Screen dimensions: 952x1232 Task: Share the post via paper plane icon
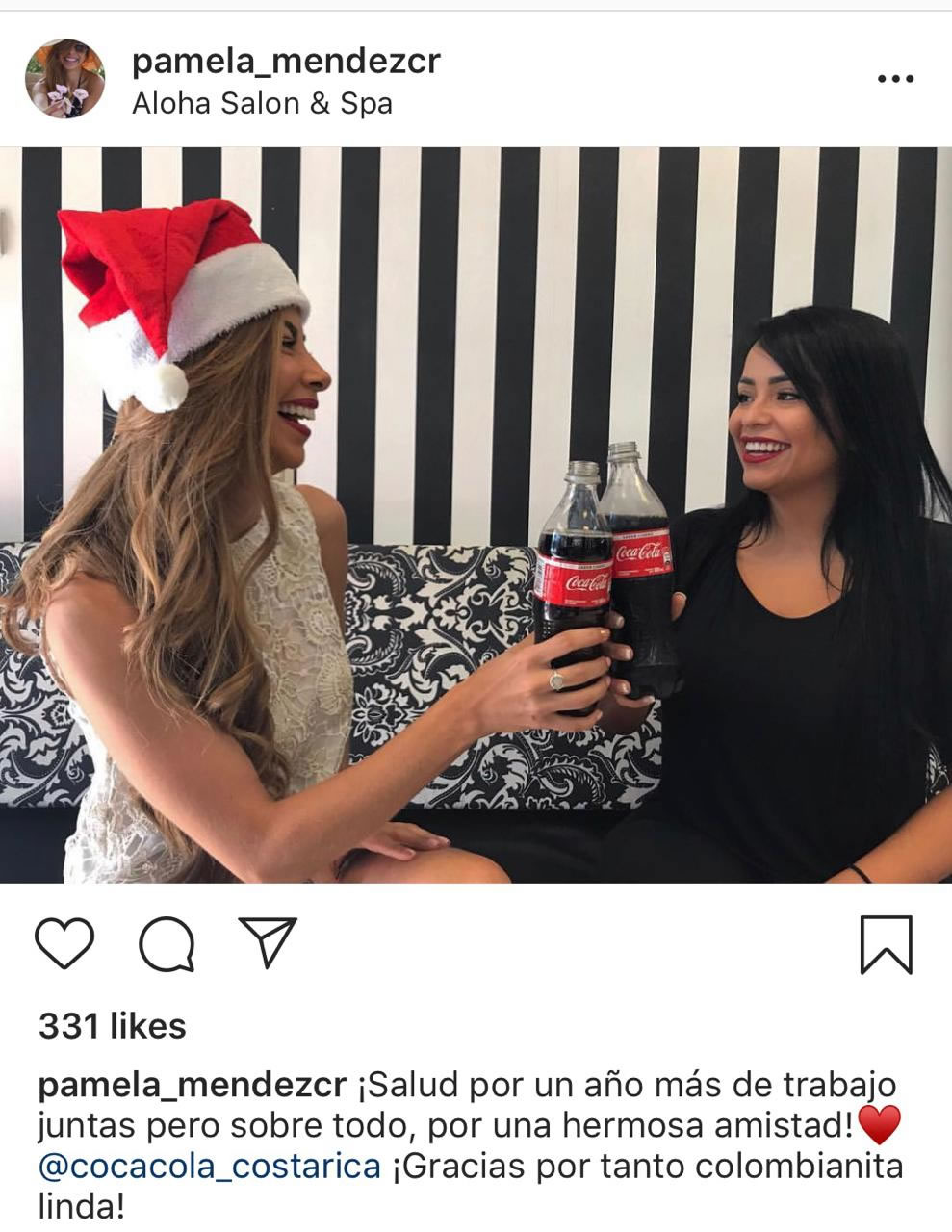pyautogui.click(x=267, y=941)
